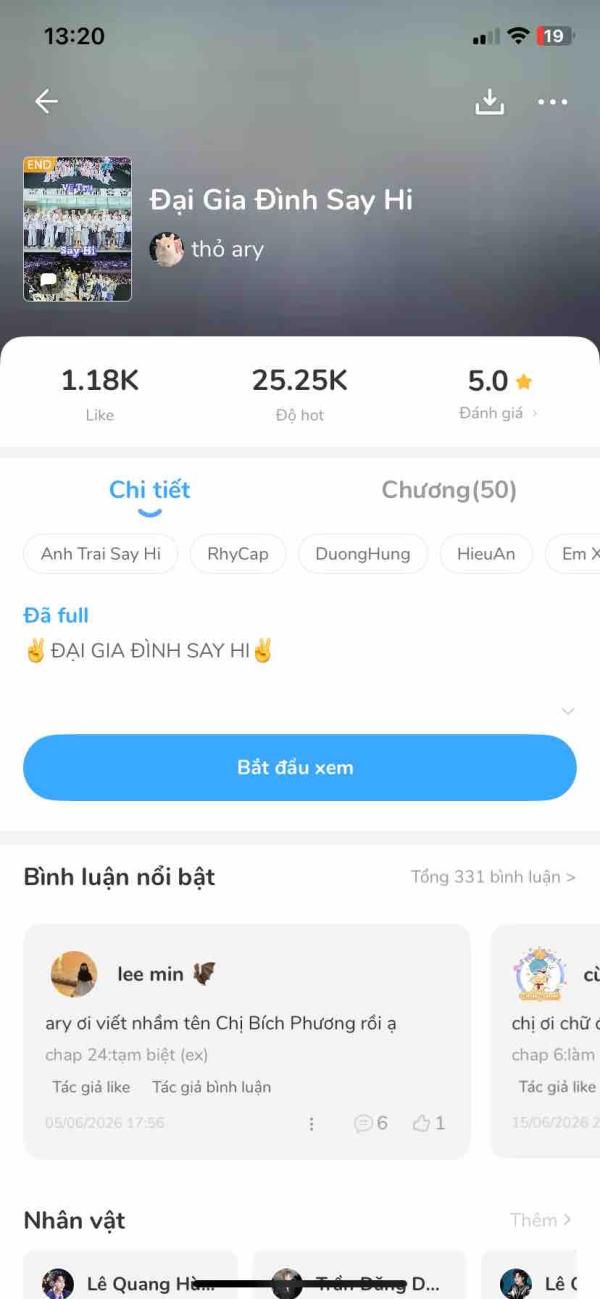Tap the Anh Trai Say Hi tag chip

[100, 554]
